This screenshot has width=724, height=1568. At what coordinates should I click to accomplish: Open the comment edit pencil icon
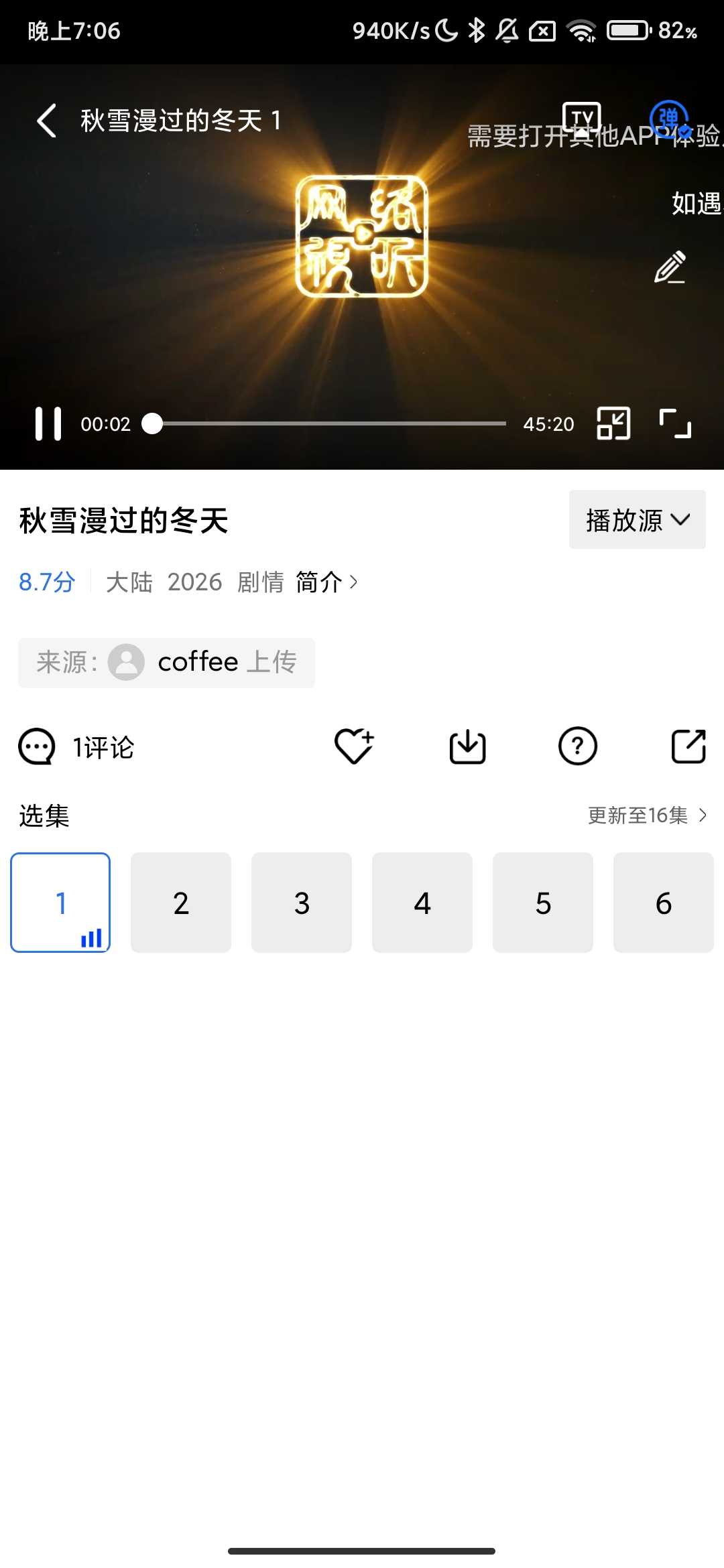coord(670,267)
